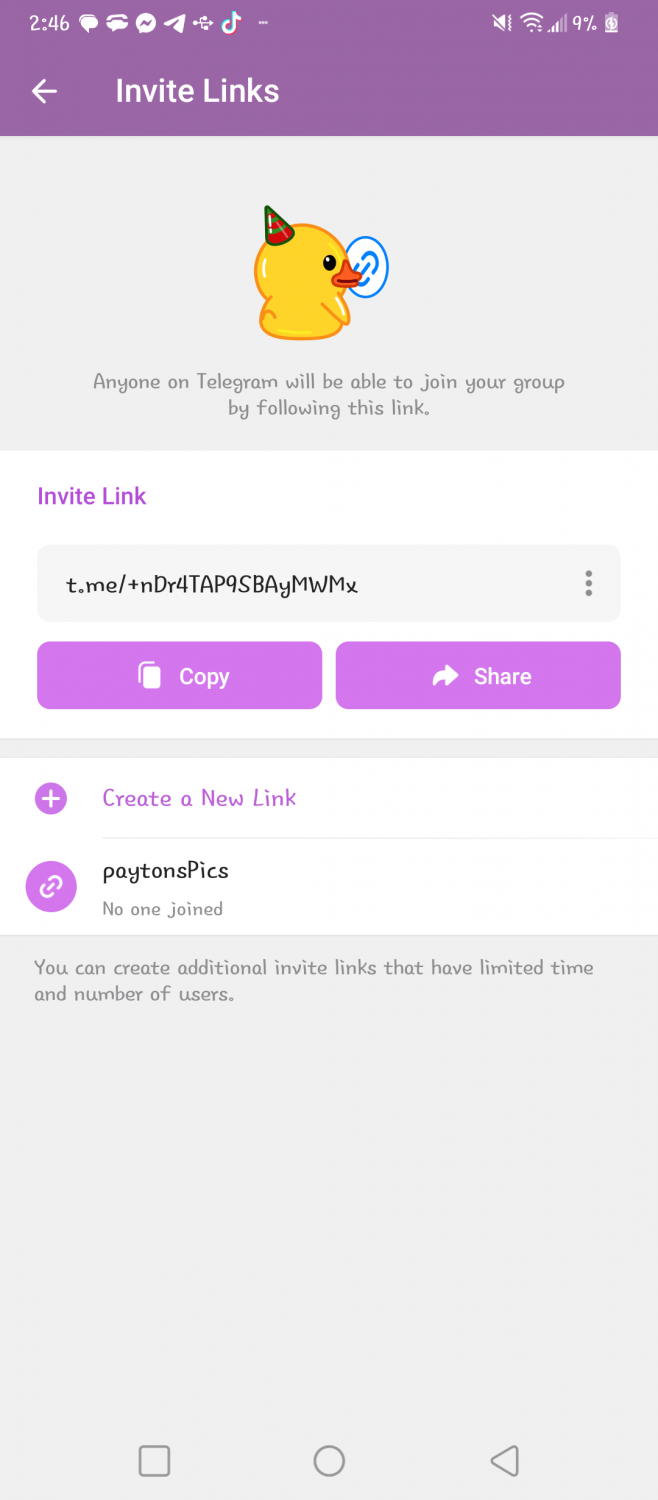This screenshot has height=1500, width=658.
Task: Go back from Invite Links
Action: 45,91
